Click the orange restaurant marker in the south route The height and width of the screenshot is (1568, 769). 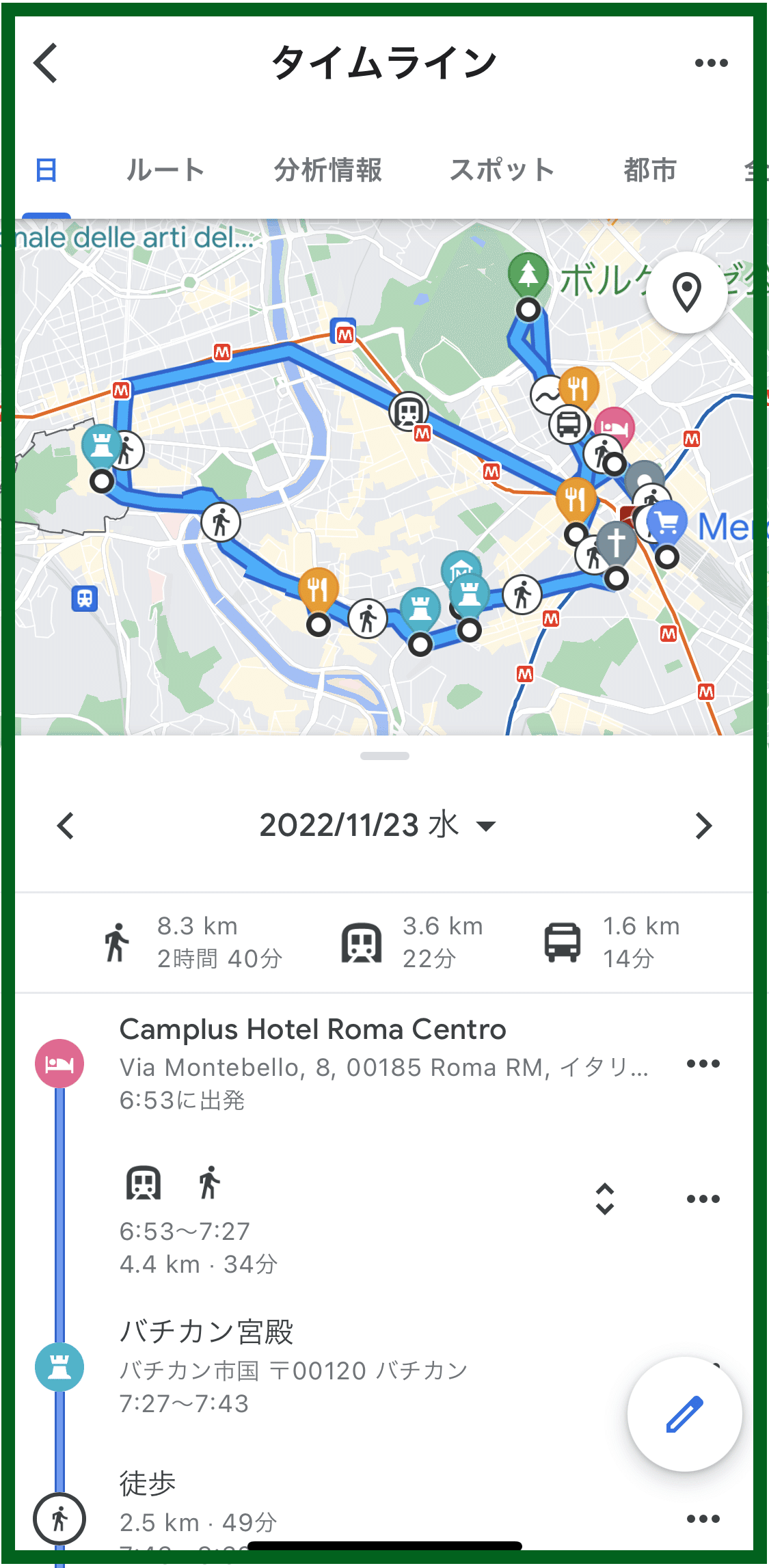tap(319, 586)
